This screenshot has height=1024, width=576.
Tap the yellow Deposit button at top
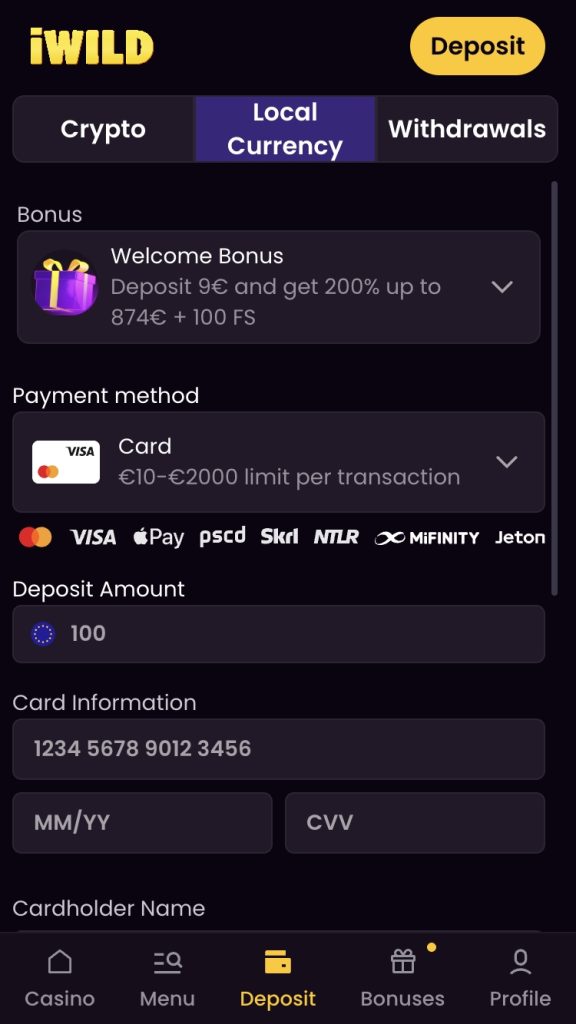coord(477,46)
